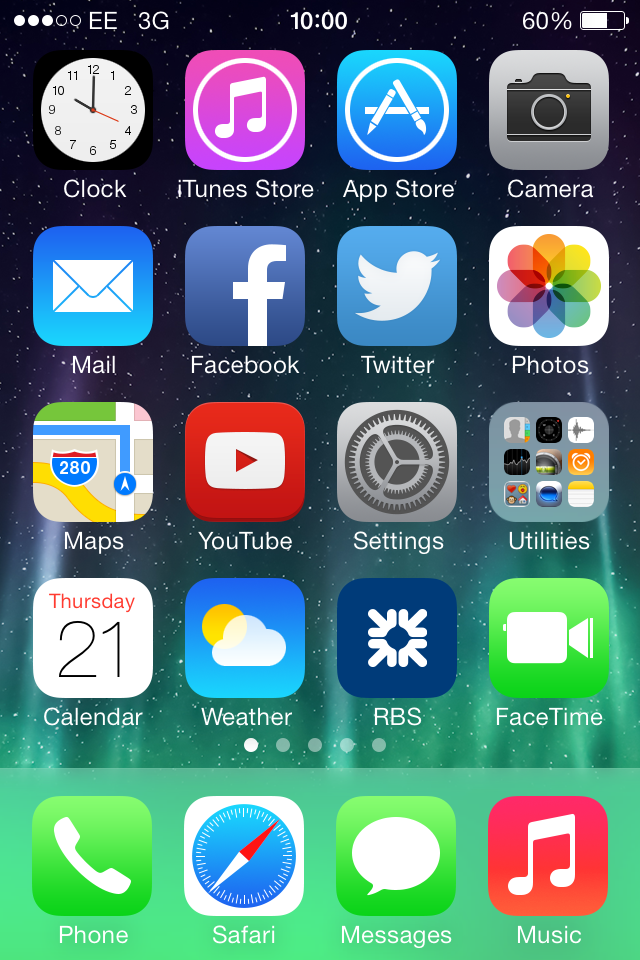Open the Twitter app
Image resolution: width=640 pixels, height=960 pixels.
tap(397, 286)
